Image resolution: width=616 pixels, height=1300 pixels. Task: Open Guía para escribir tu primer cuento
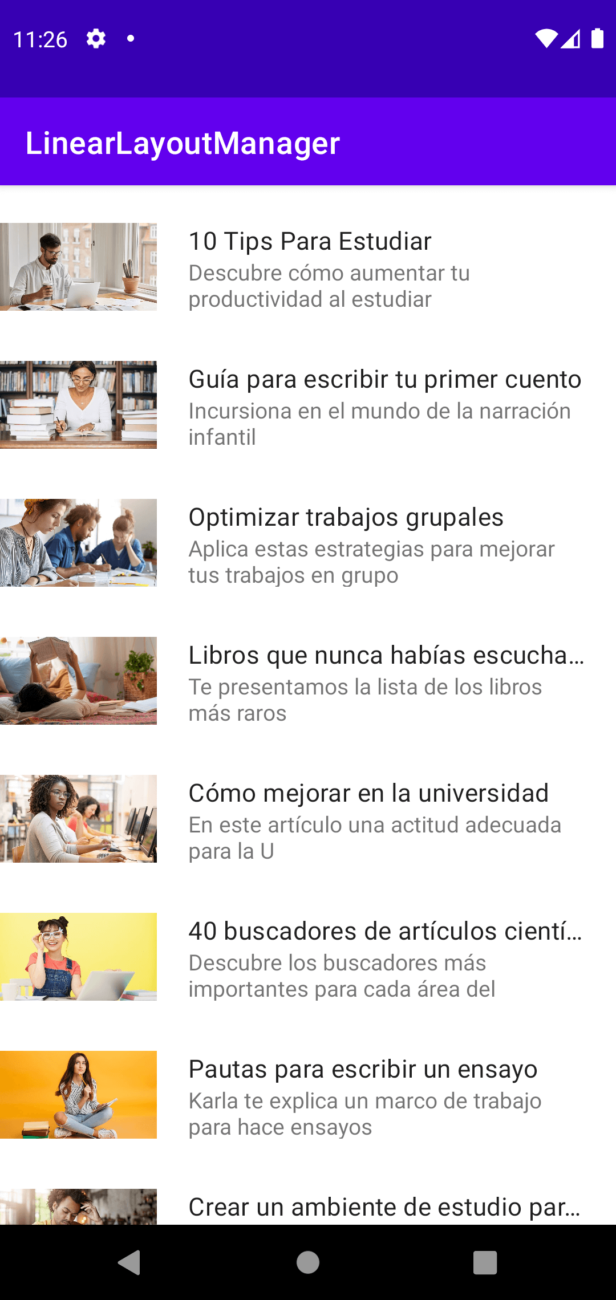pyautogui.click(x=308, y=405)
